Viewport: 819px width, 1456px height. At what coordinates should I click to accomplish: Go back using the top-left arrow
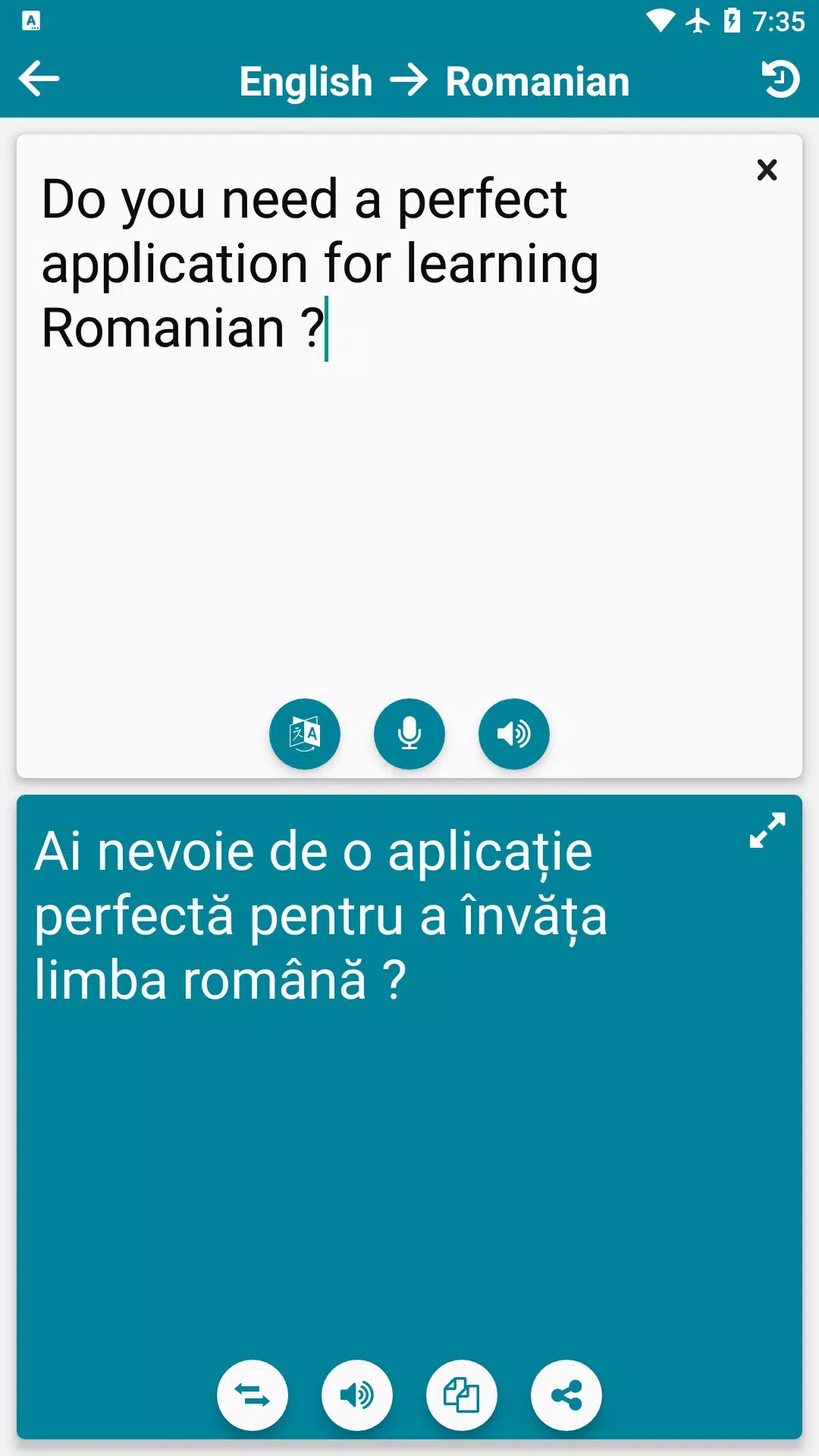[x=39, y=79]
